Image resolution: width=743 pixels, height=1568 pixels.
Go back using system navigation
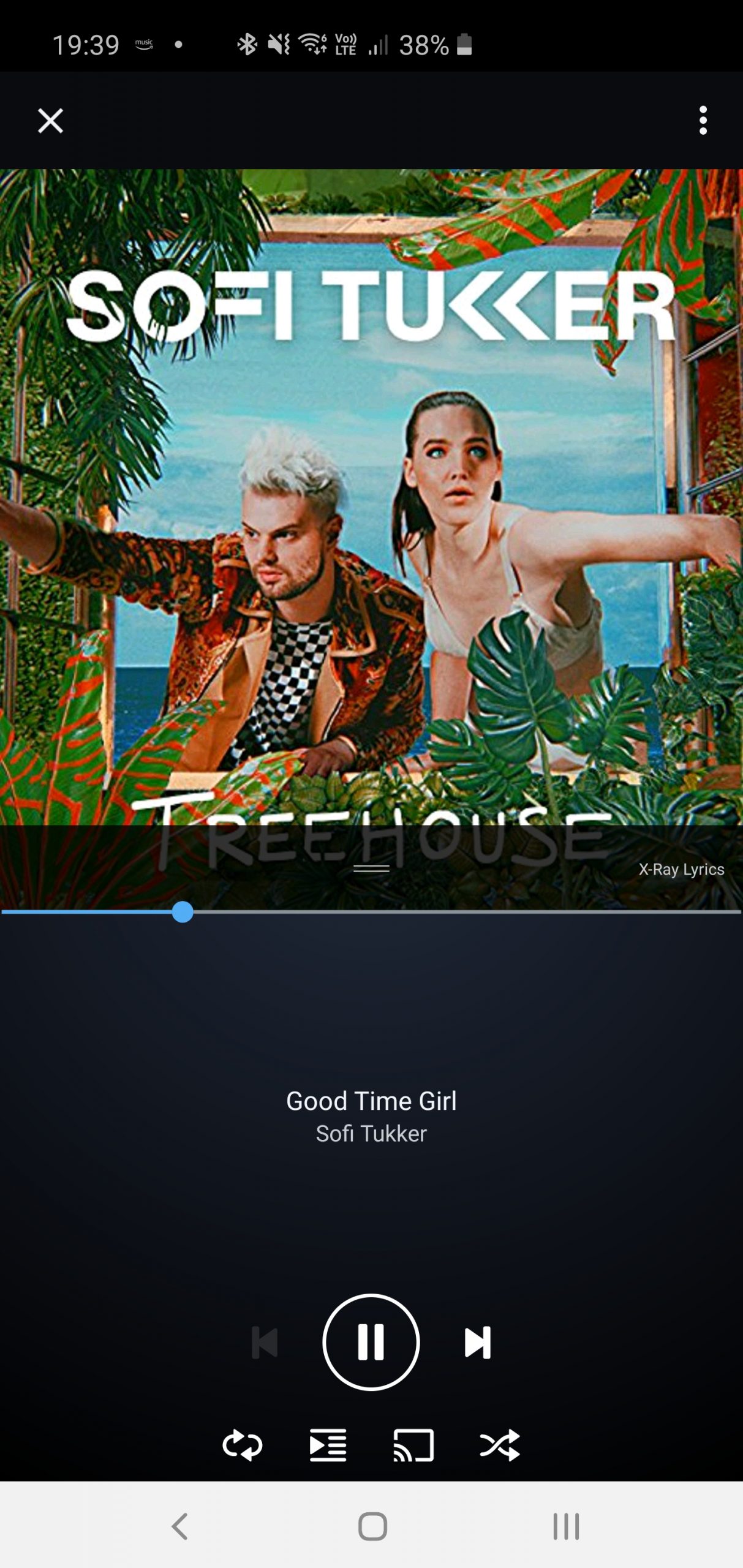180,1526
